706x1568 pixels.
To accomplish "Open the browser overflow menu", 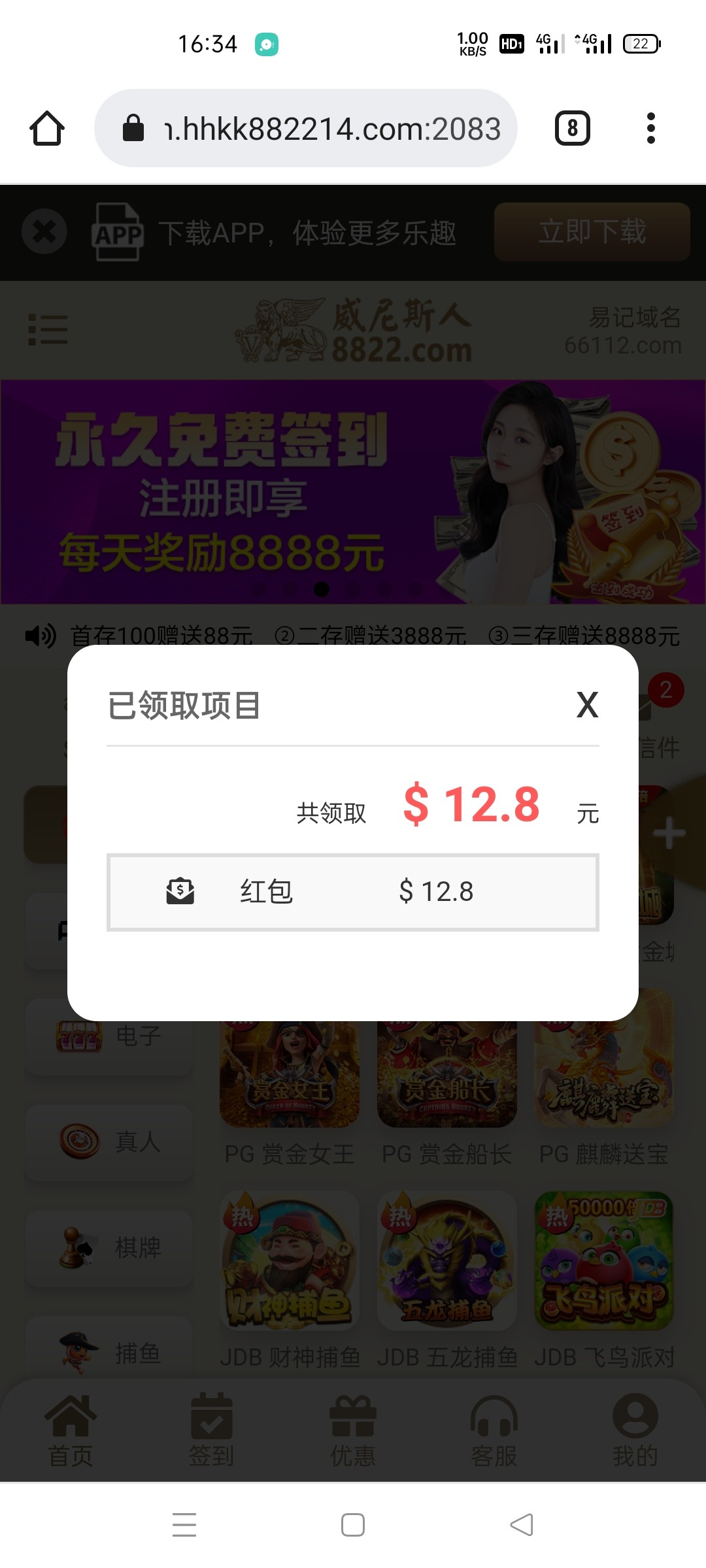I will (x=650, y=128).
